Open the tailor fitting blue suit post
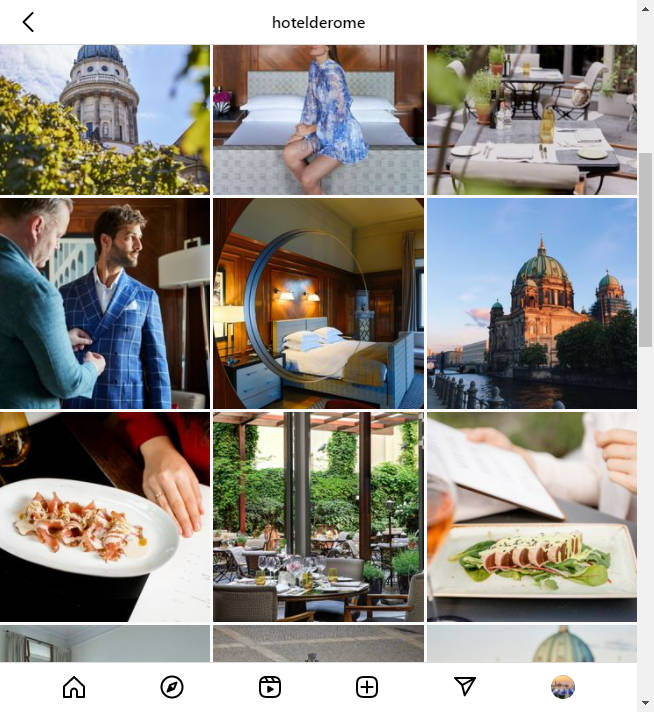Screen dimensions: 654x712 (105, 303)
